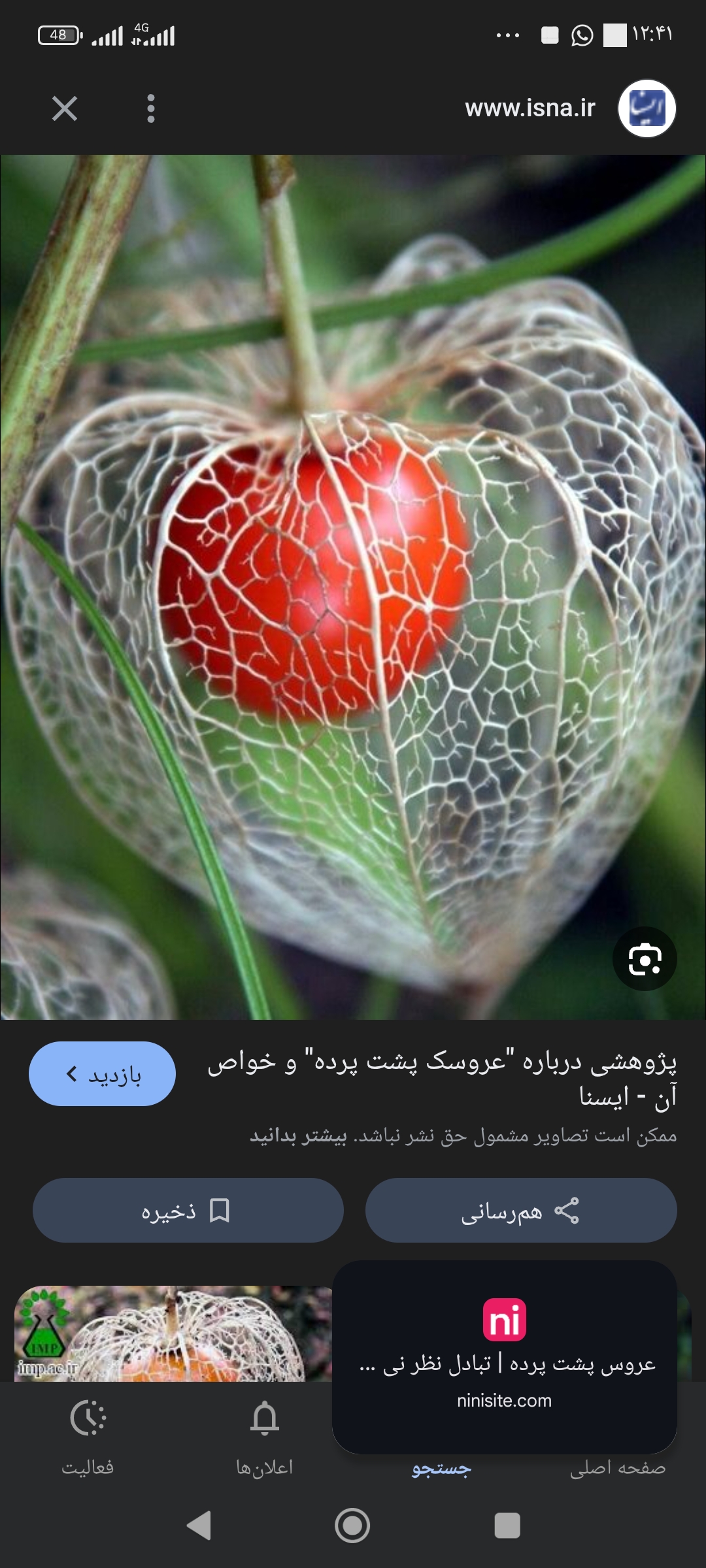Go back with the system back button
Image resolution: width=706 pixels, height=1568 pixels.
click(x=199, y=1526)
